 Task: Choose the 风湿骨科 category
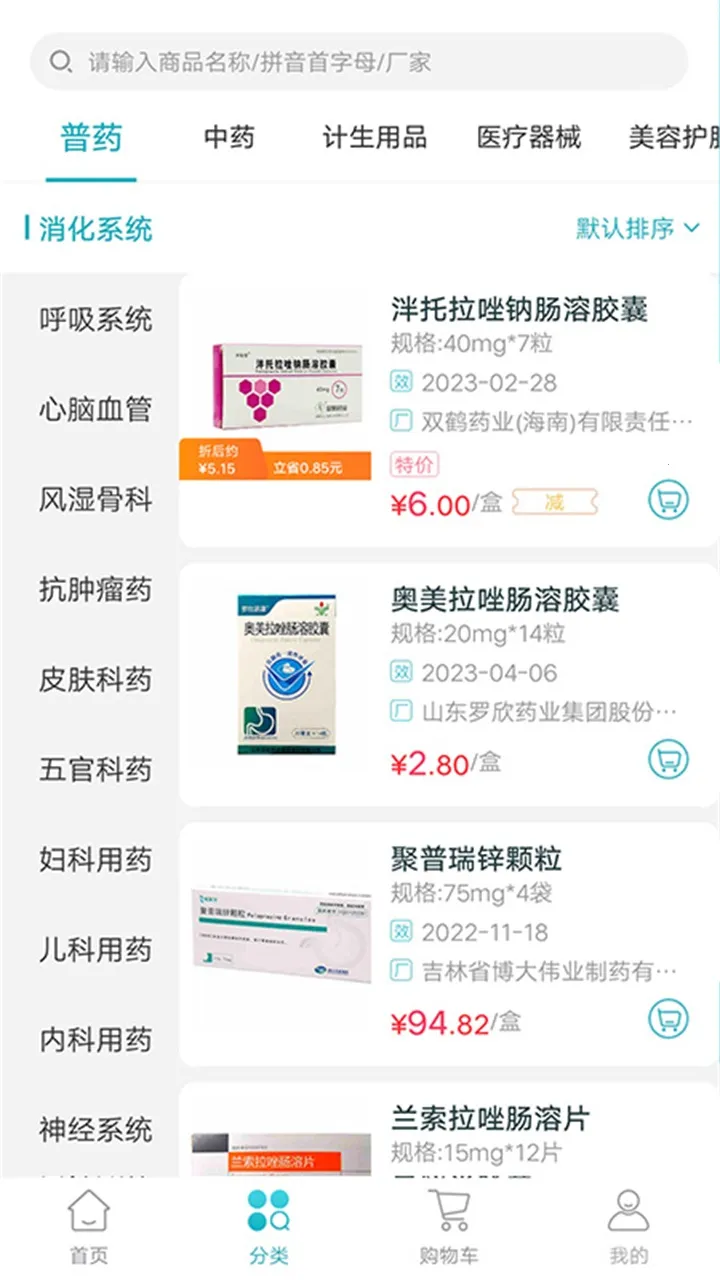[96, 500]
